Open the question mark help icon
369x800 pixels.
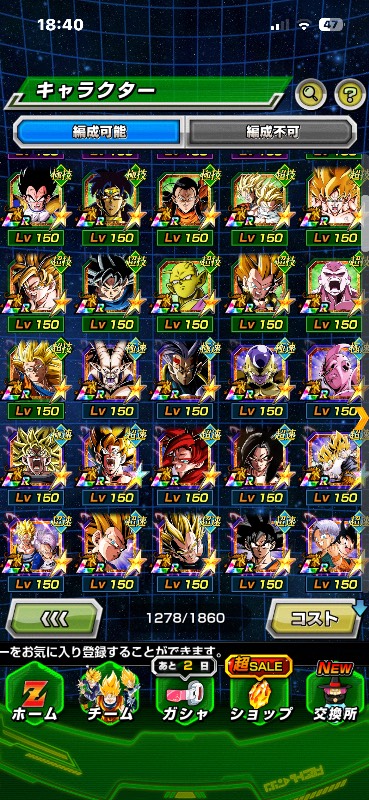350,93
